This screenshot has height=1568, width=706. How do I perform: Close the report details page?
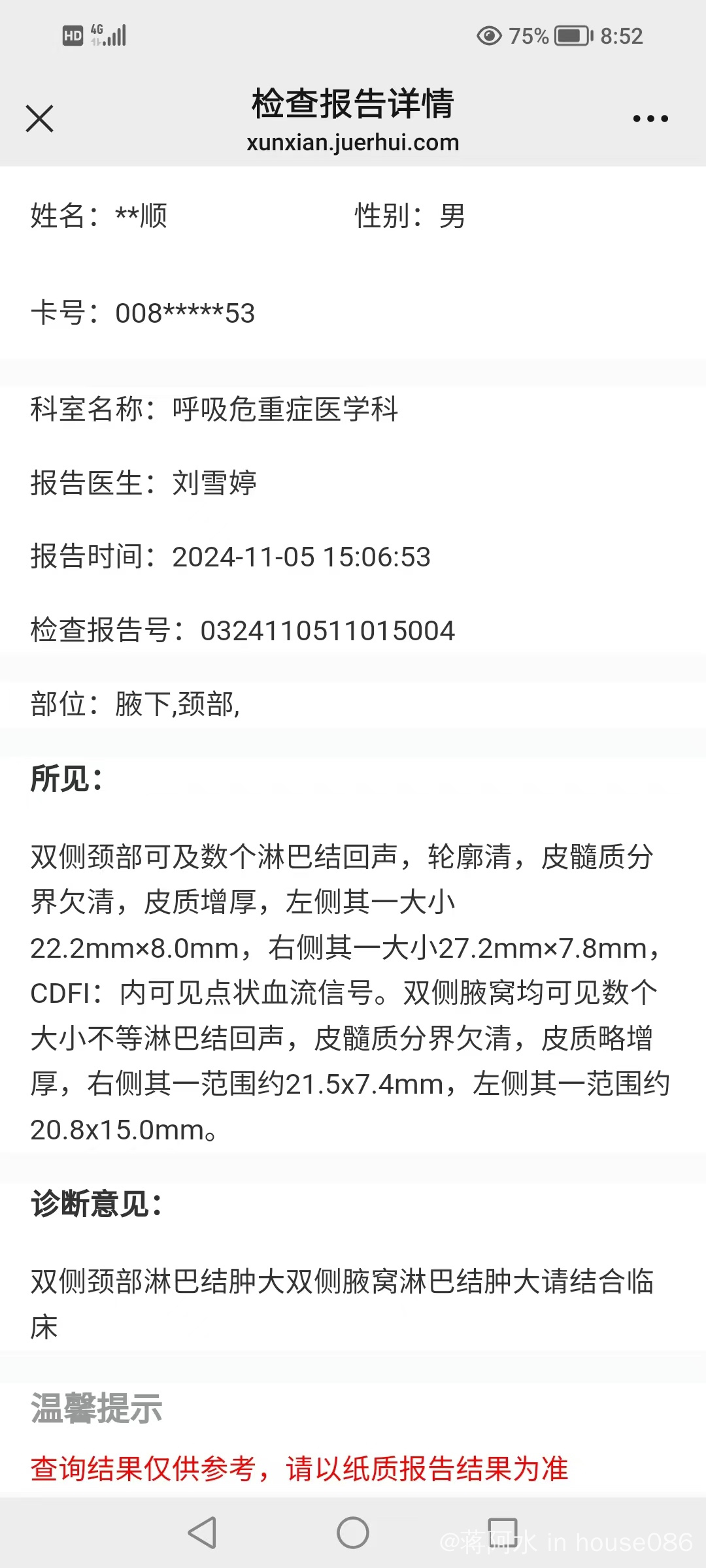tap(40, 118)
